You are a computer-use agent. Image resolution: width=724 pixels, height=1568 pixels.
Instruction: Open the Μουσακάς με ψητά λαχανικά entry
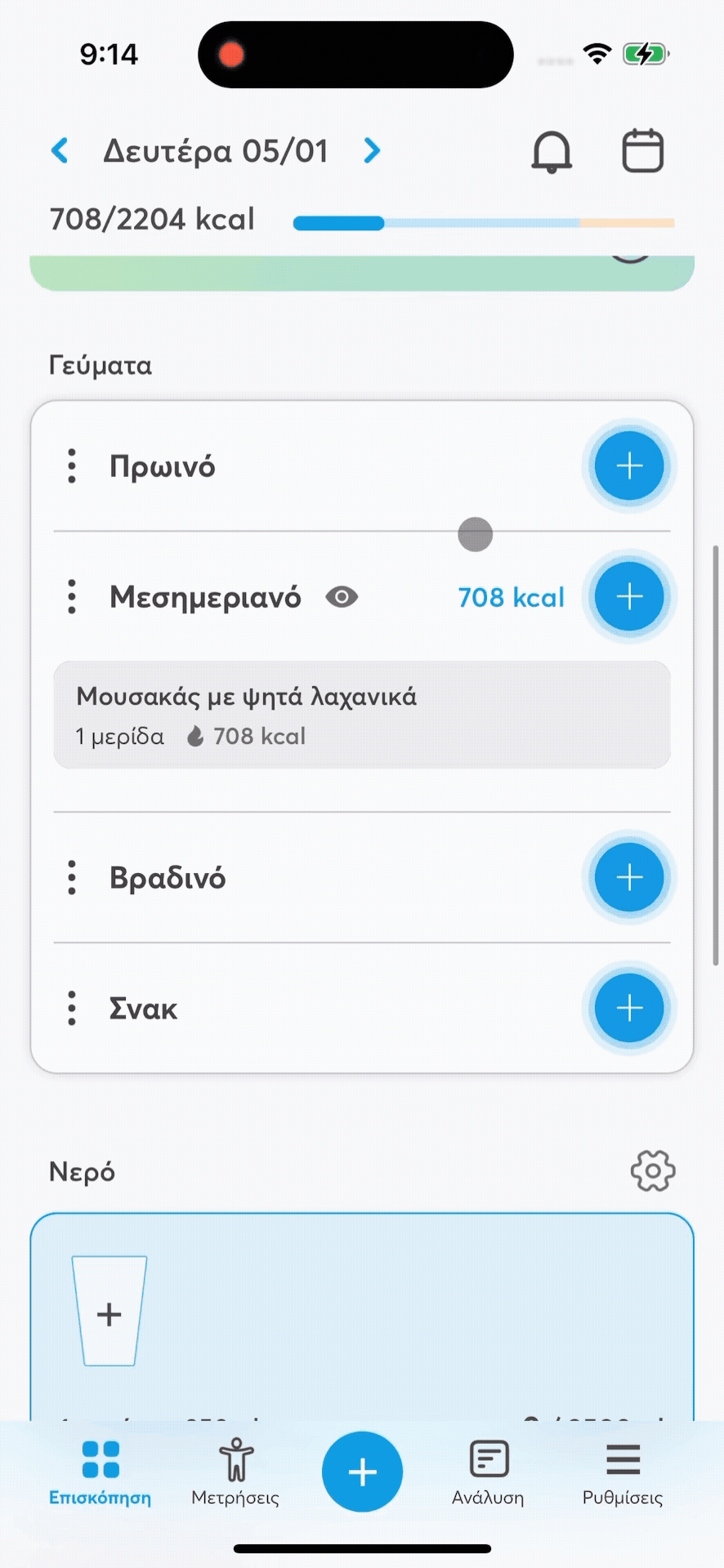pyautogui.click(x=361, y=715)
